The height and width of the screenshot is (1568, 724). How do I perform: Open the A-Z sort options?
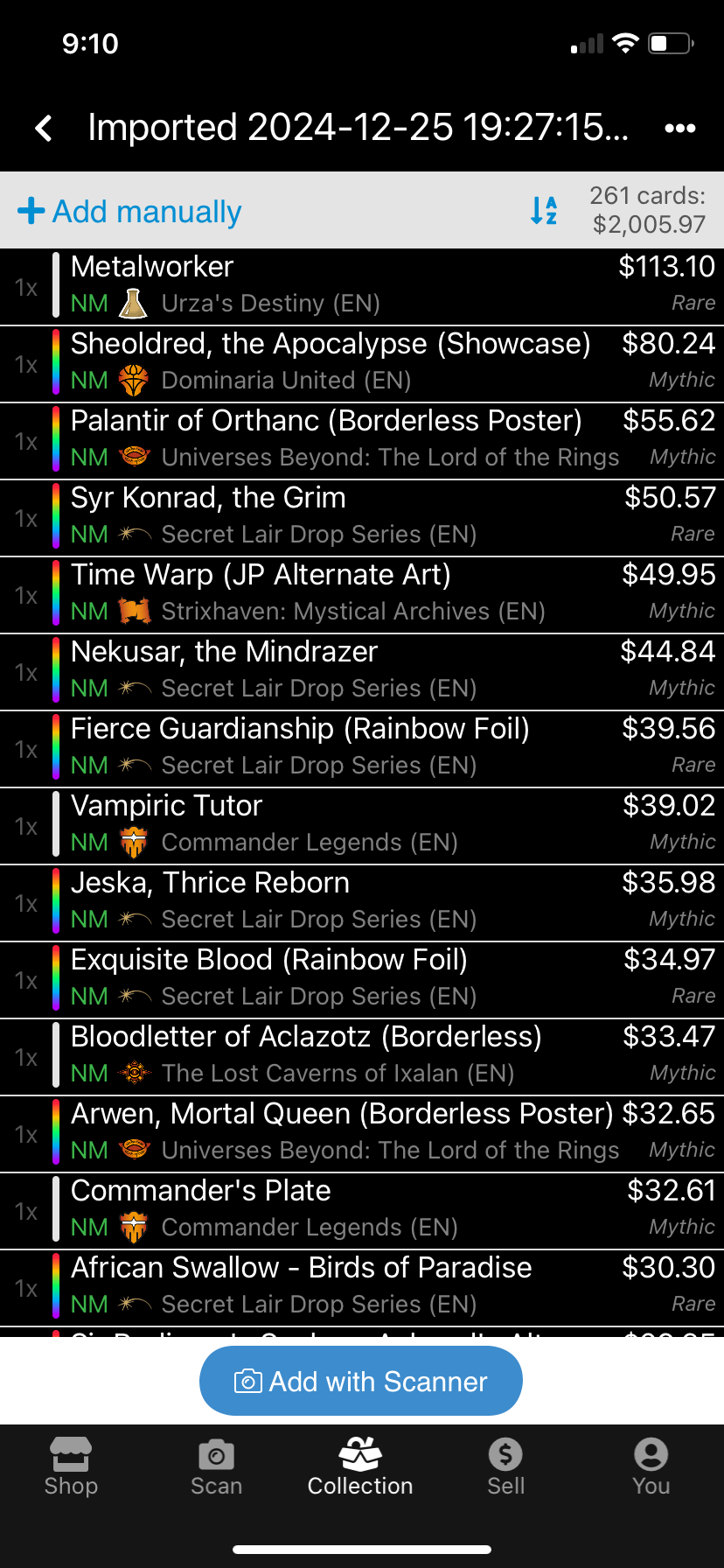point(544,211)
